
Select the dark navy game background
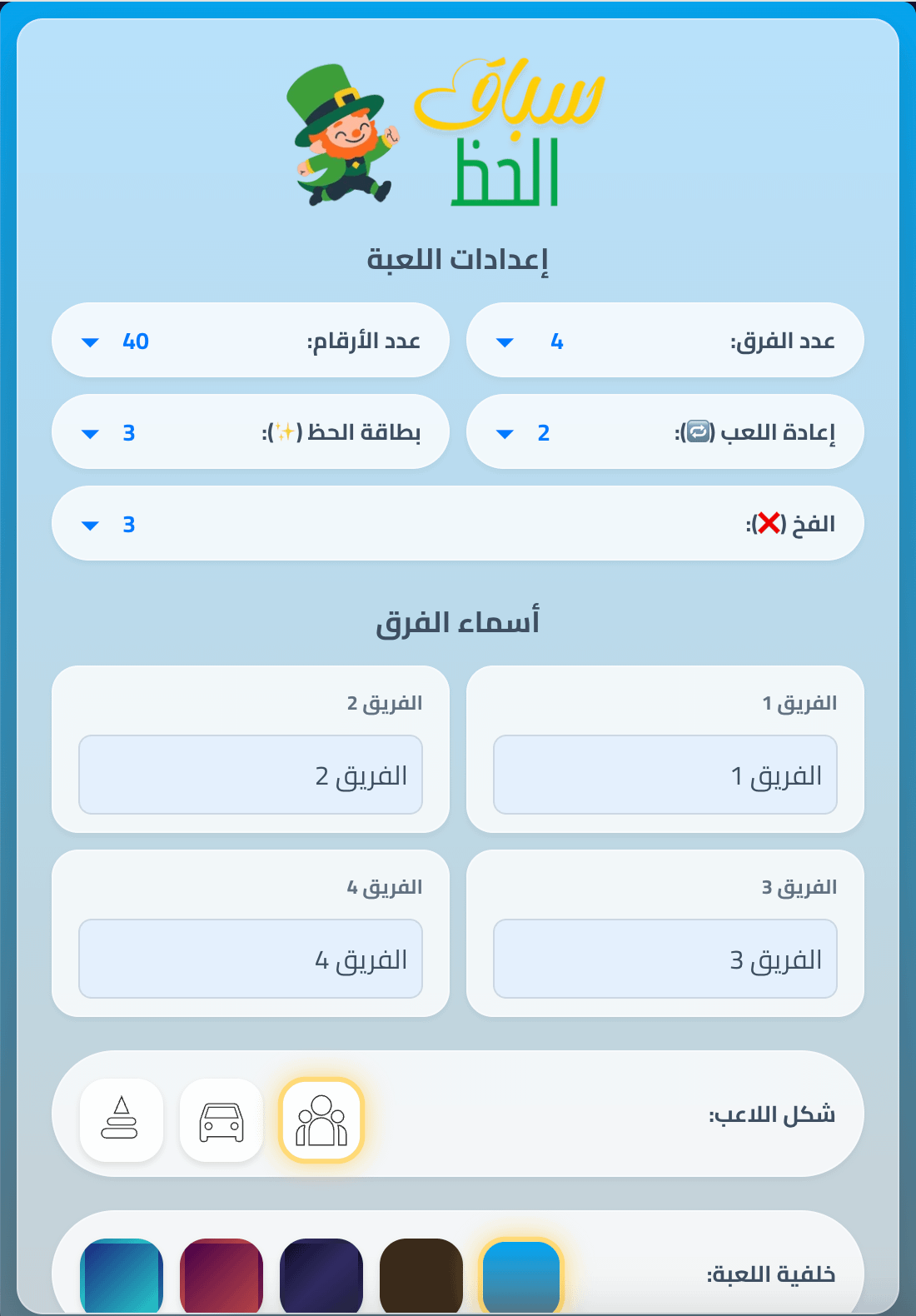[321, 1276]
